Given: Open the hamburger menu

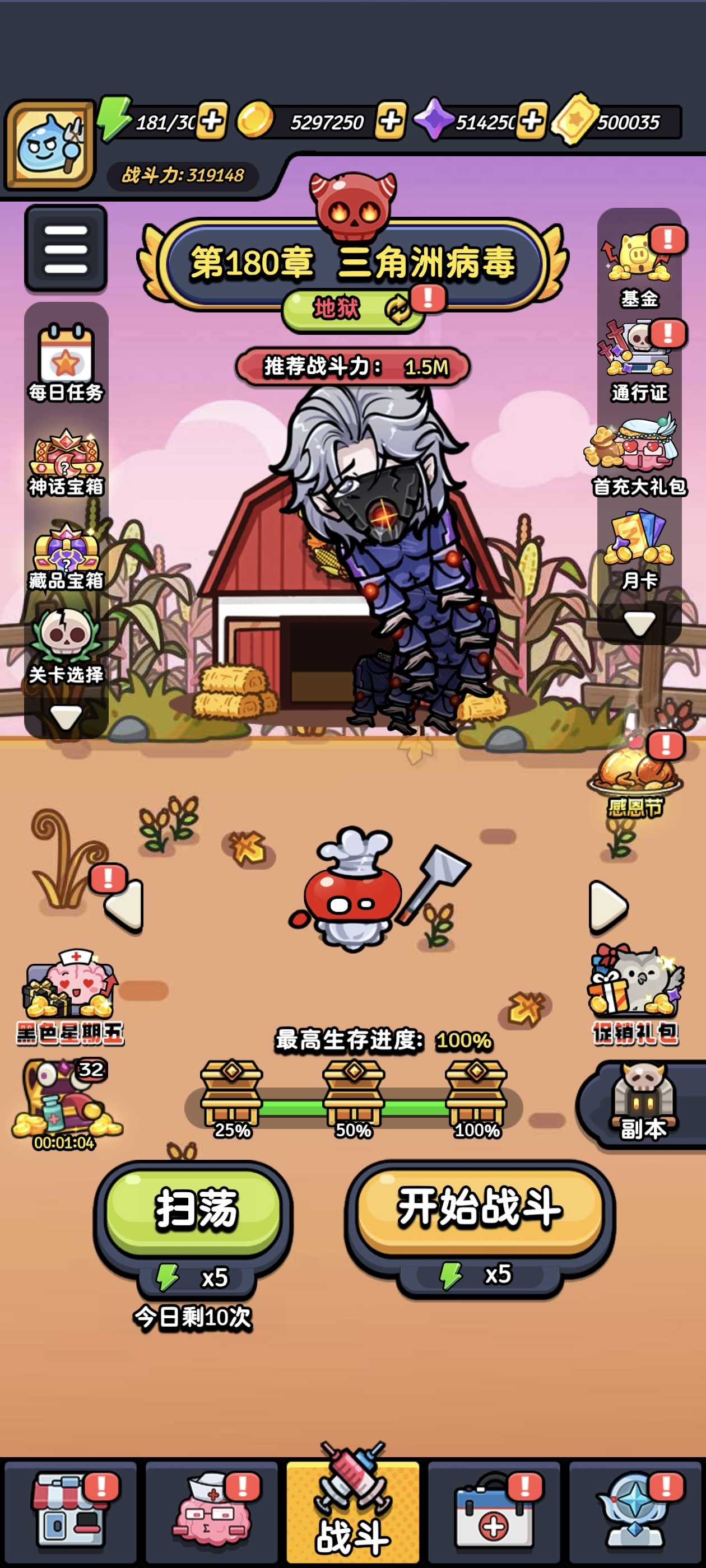Looking at the screenshot, I should [x=66, y=248].
